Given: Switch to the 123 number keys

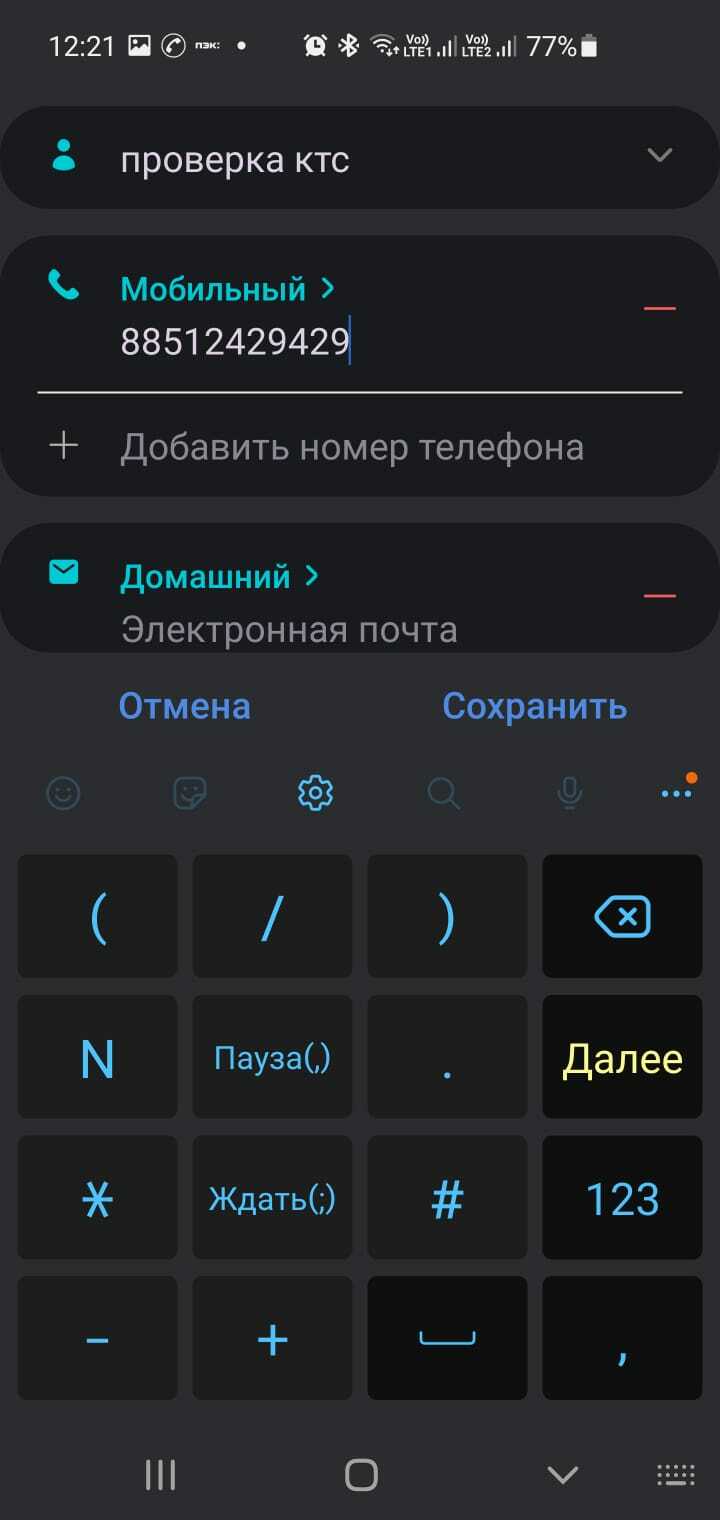Looking at the screenshot, I should click(x=622, y=1198).
